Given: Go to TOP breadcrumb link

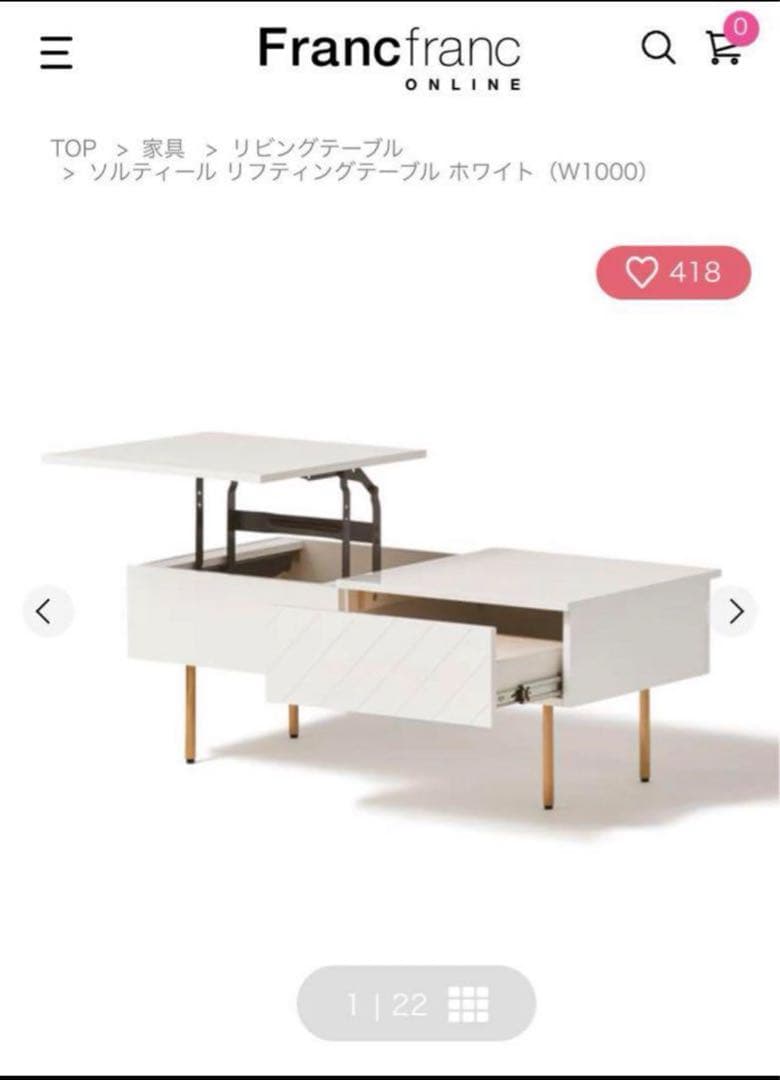Looking at the screenshot, I should [x=74, y=149].
